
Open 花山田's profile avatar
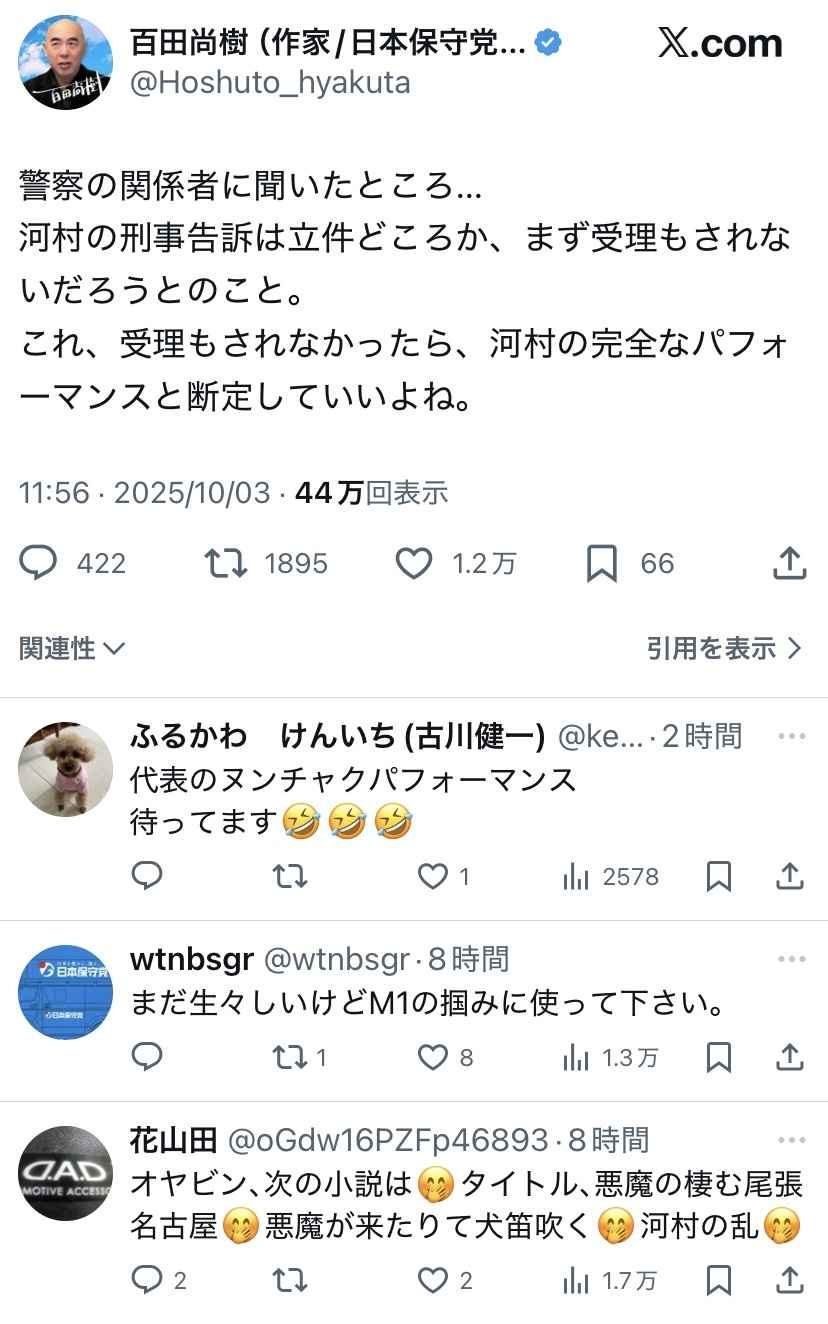(x=65, y=1173)
